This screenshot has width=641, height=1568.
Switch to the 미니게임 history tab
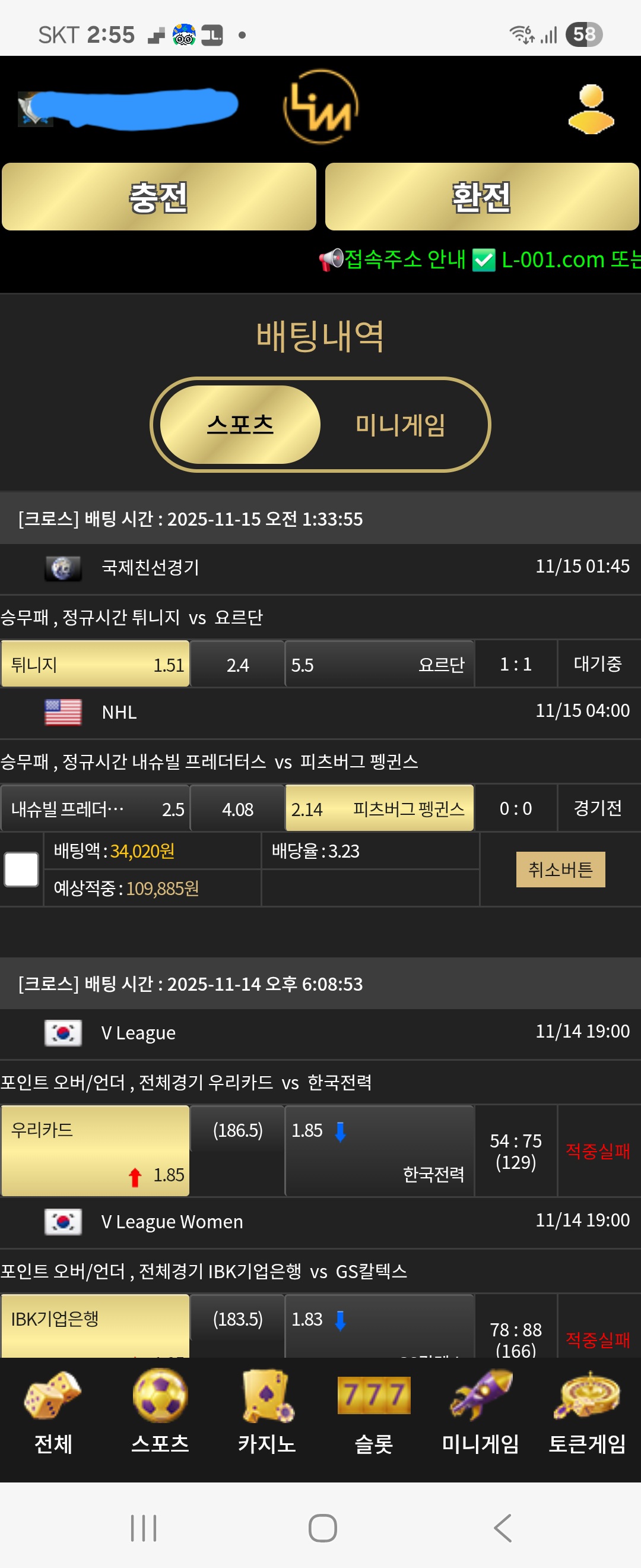400,425
